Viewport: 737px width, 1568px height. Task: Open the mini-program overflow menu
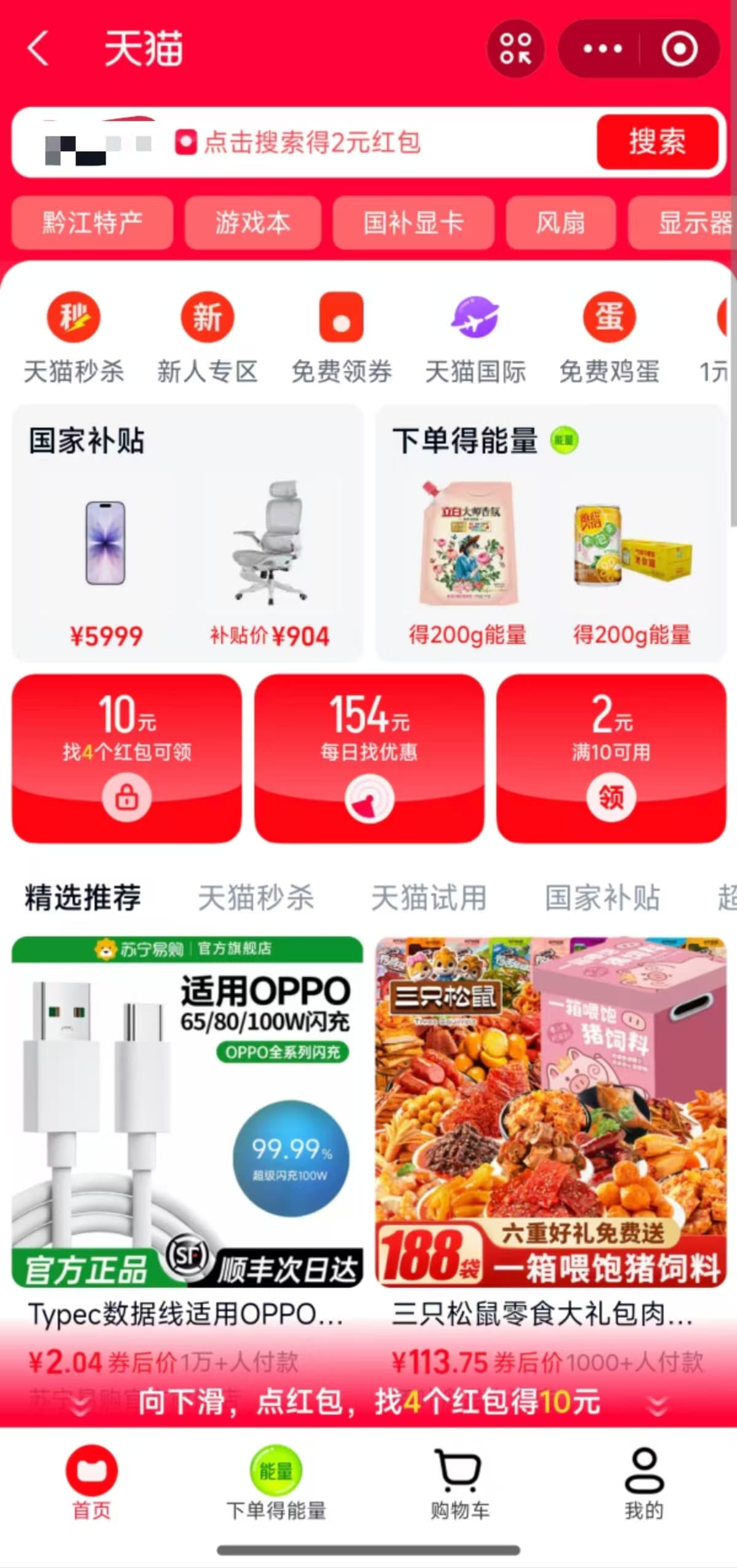(602, 49)
